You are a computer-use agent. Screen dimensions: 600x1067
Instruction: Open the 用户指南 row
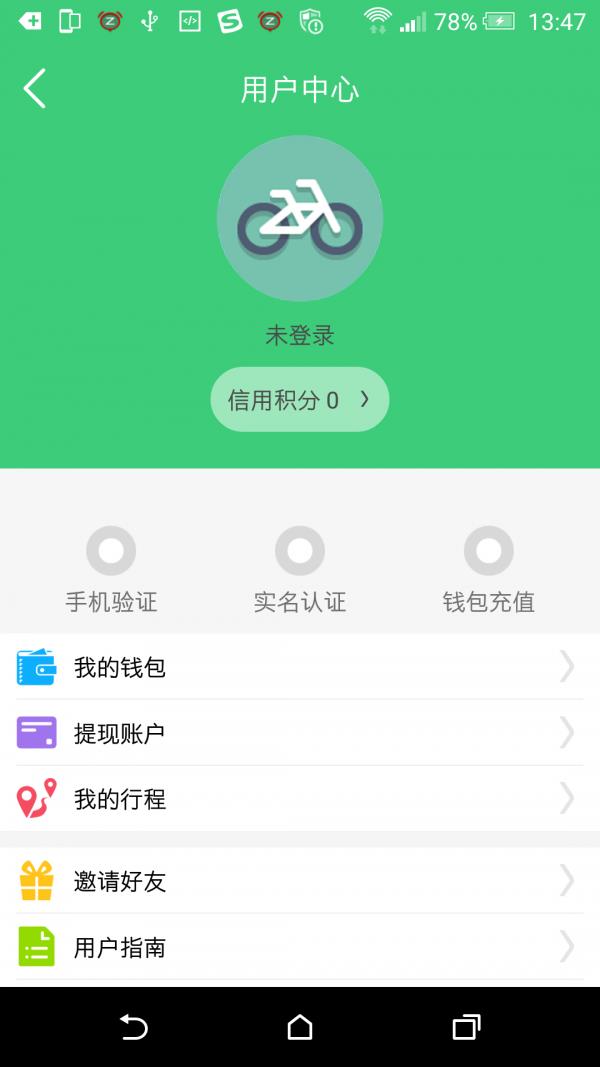pyautogui.click(x=300, y=947)
